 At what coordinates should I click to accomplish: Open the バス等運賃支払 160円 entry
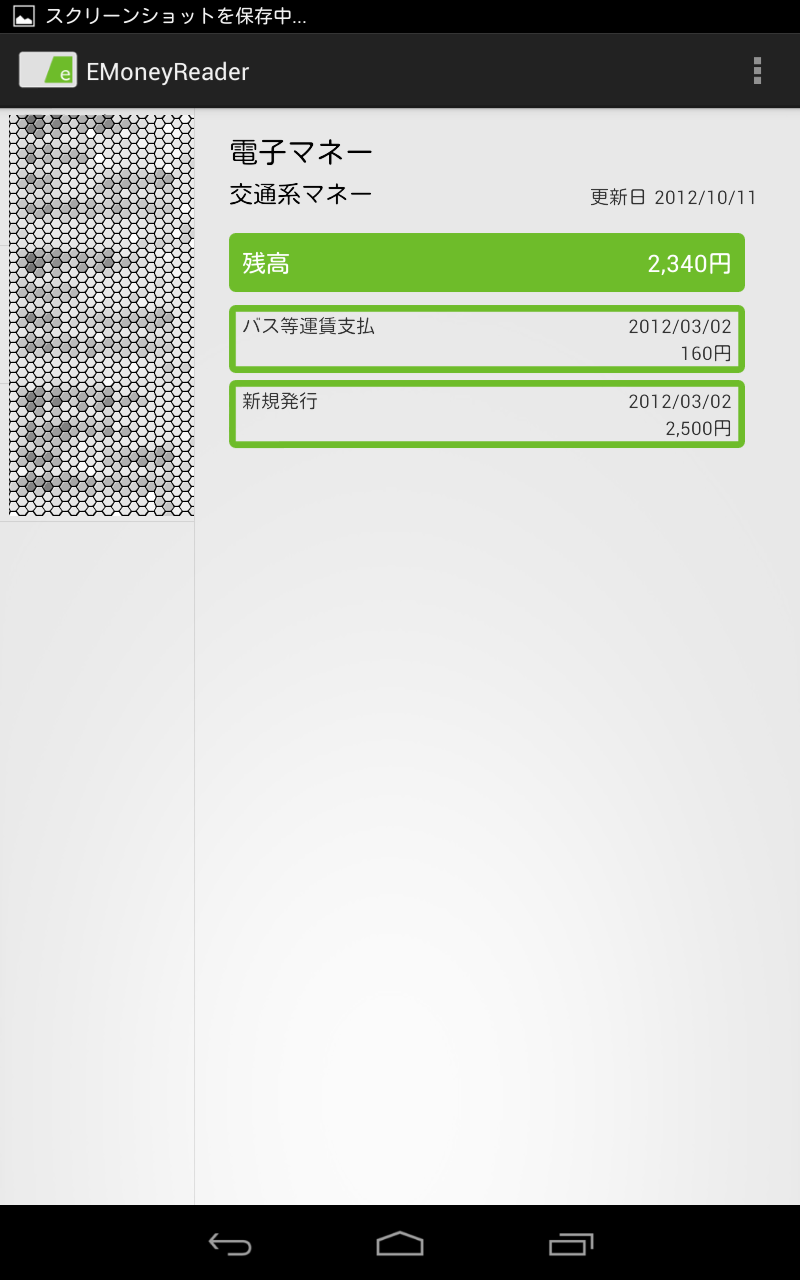[487, 339]
